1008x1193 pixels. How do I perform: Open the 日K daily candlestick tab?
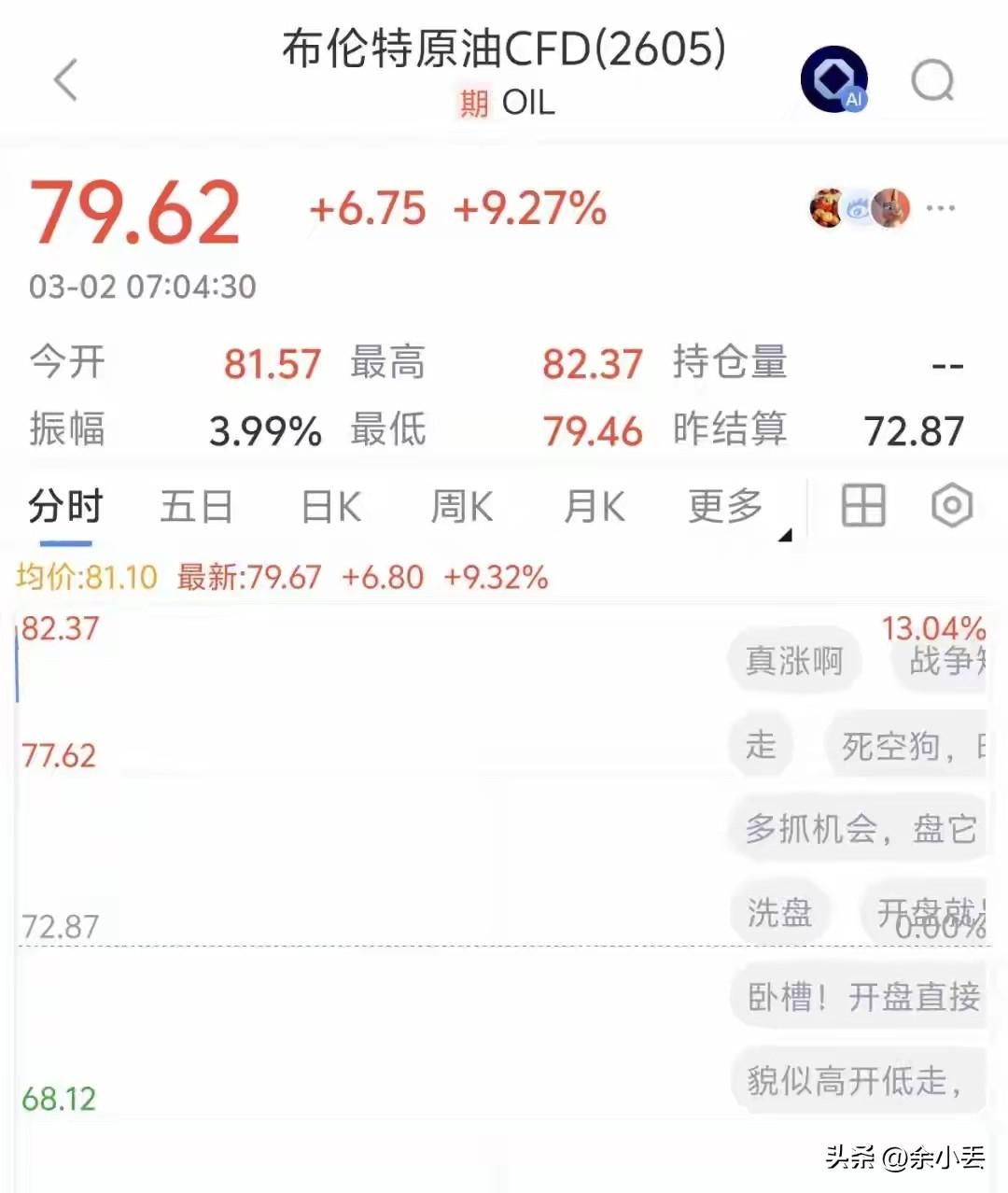tap(328, 507)
